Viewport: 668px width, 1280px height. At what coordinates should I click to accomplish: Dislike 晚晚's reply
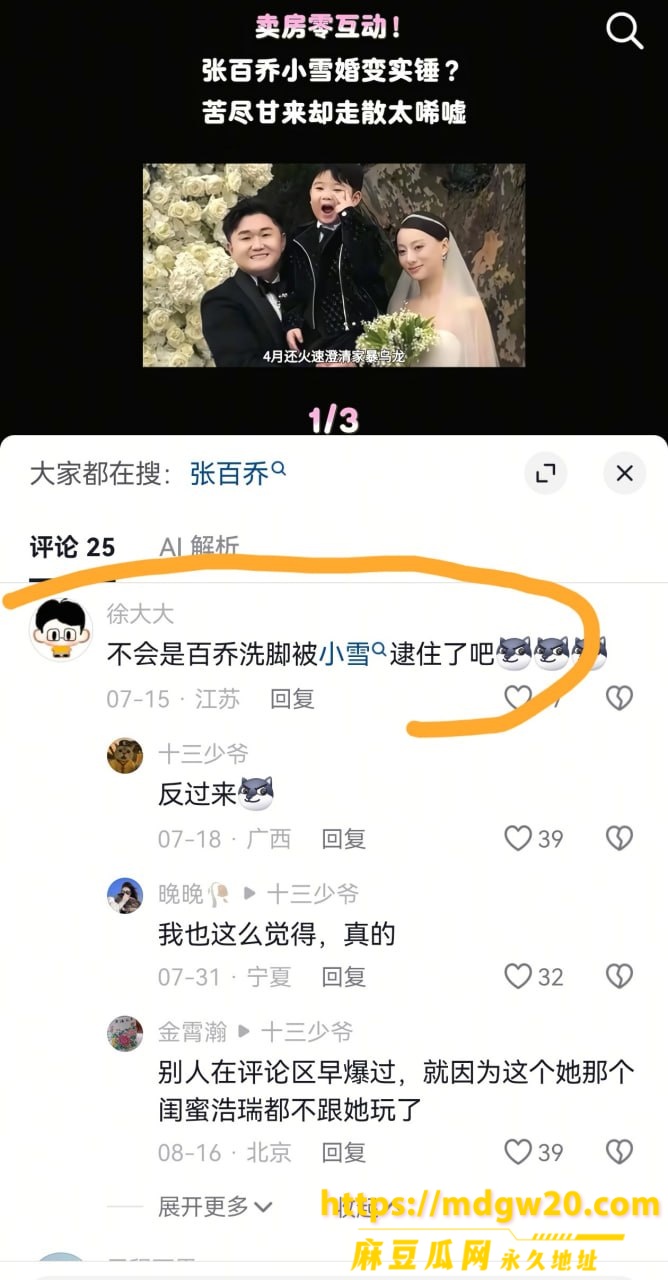pyautogui.click(x=620, y=976)
